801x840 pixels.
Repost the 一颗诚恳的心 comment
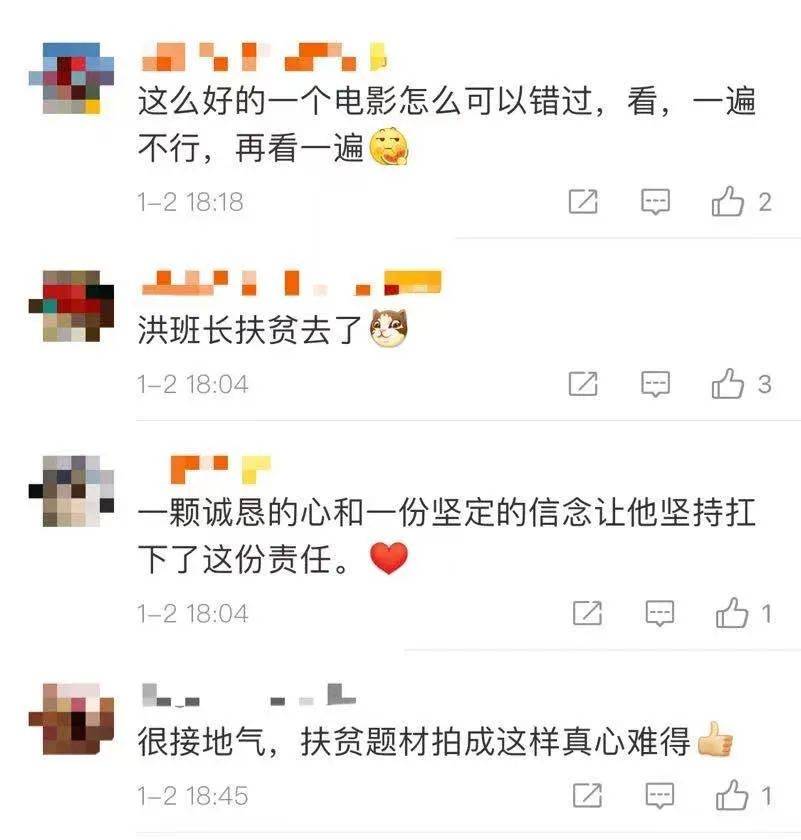click(587, 613)
